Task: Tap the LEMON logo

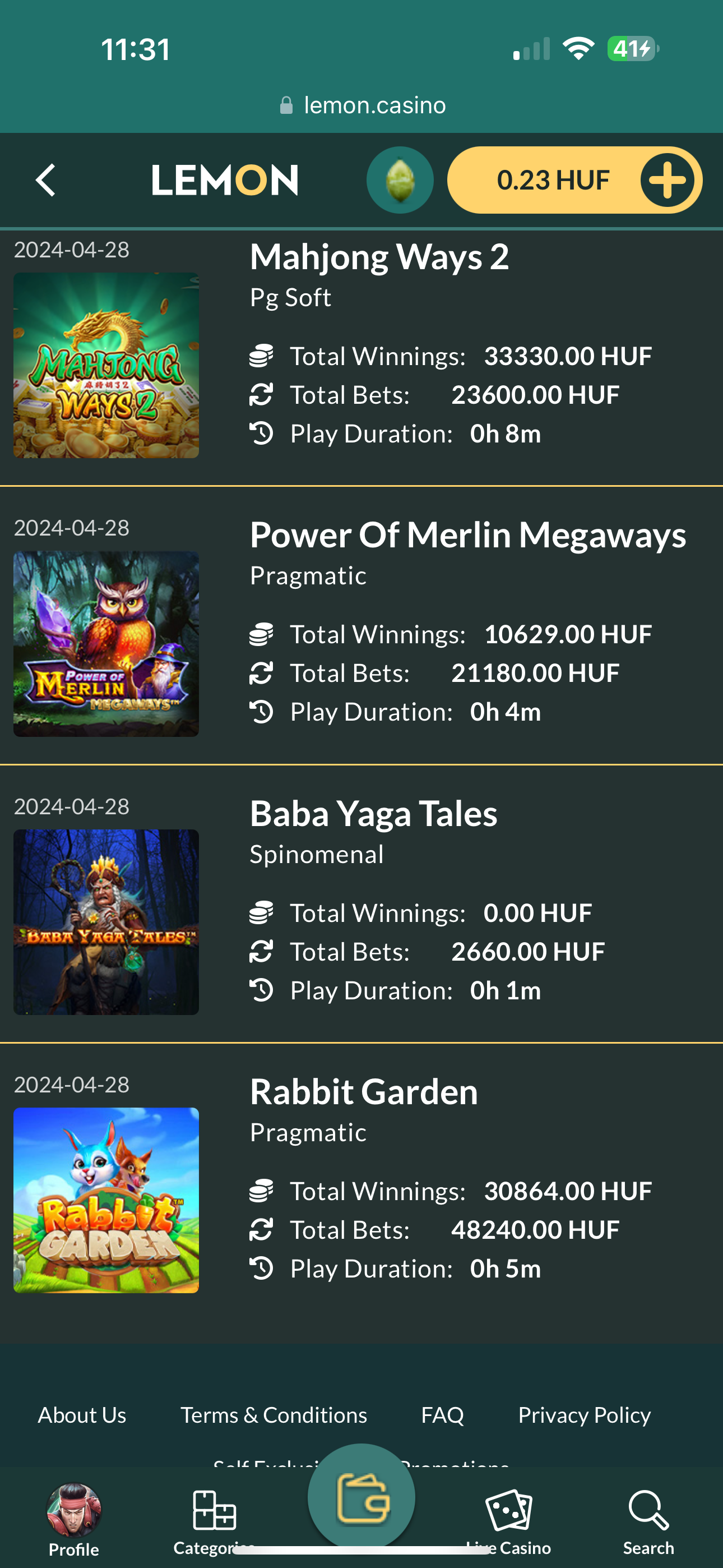Action: (x=225, y=180)
